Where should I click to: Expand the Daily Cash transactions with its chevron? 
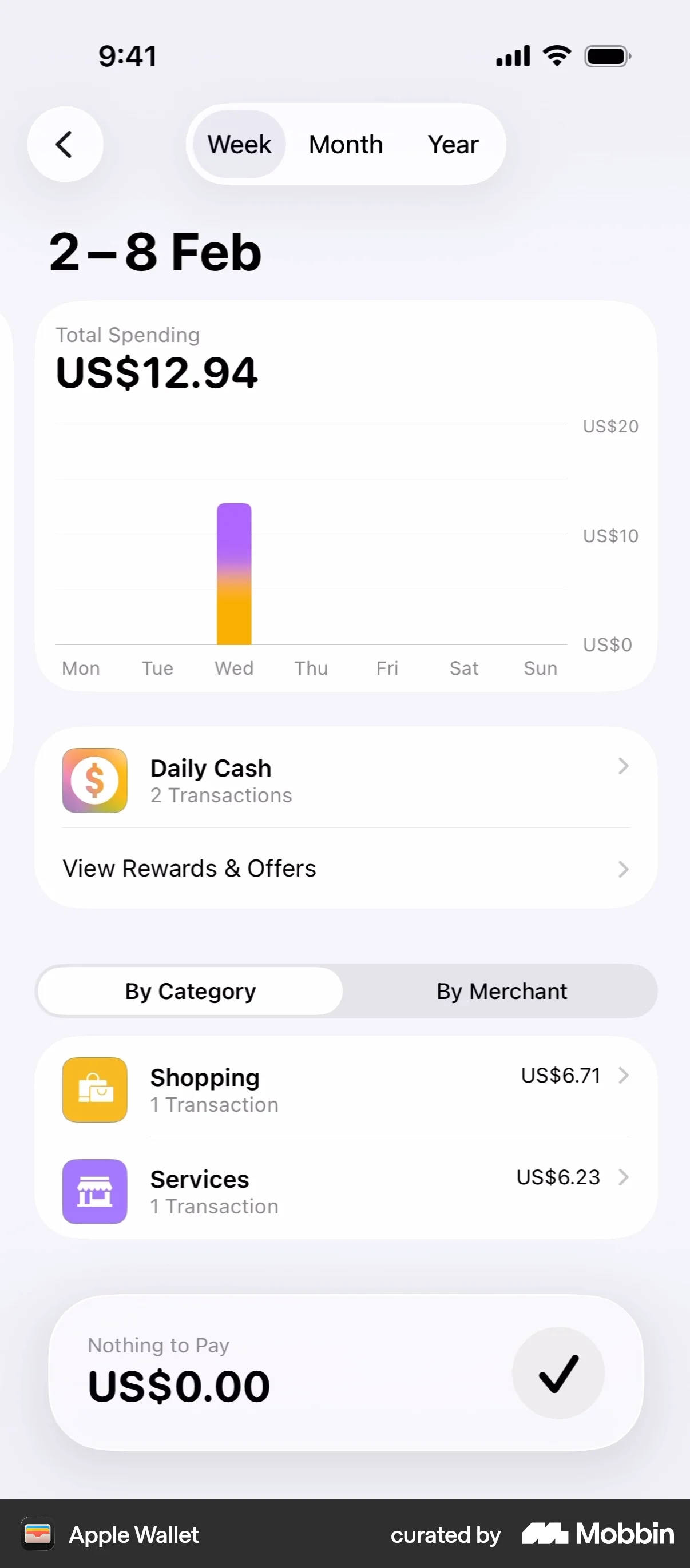point(622,766)
